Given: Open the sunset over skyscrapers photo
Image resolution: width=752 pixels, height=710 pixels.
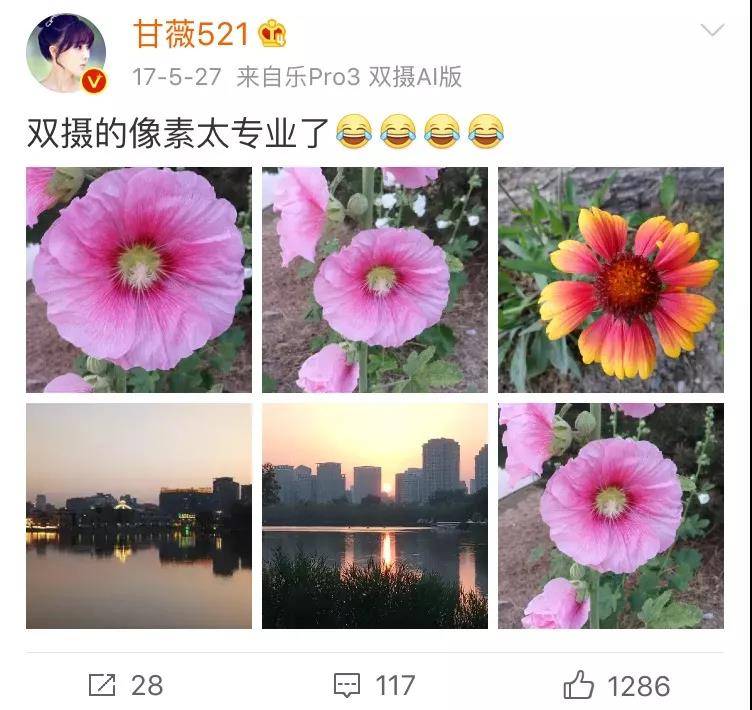Looking at the screenshot, I should click(x=375, y=516).
